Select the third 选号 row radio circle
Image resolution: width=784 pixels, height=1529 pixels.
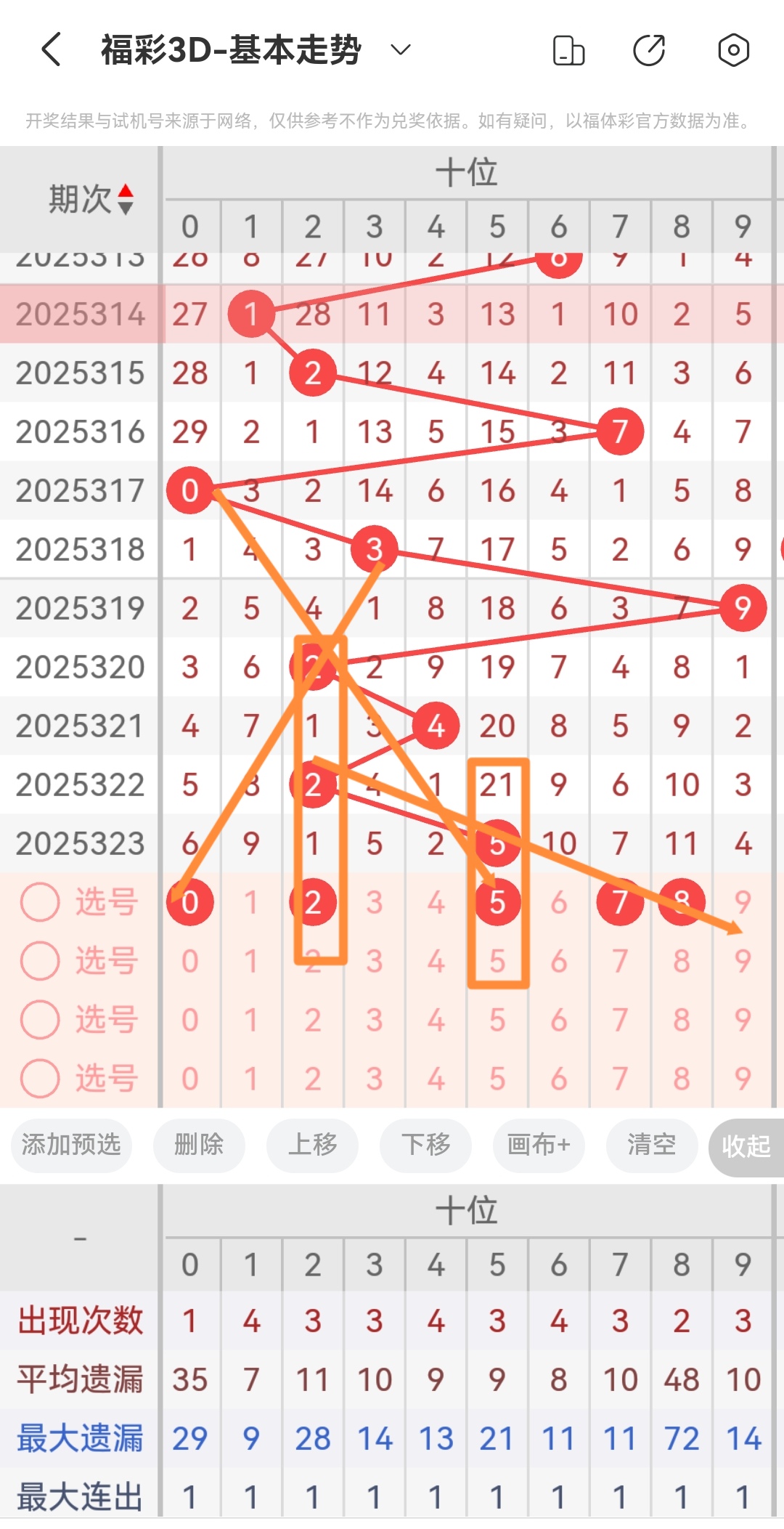tap(40, 1018)
